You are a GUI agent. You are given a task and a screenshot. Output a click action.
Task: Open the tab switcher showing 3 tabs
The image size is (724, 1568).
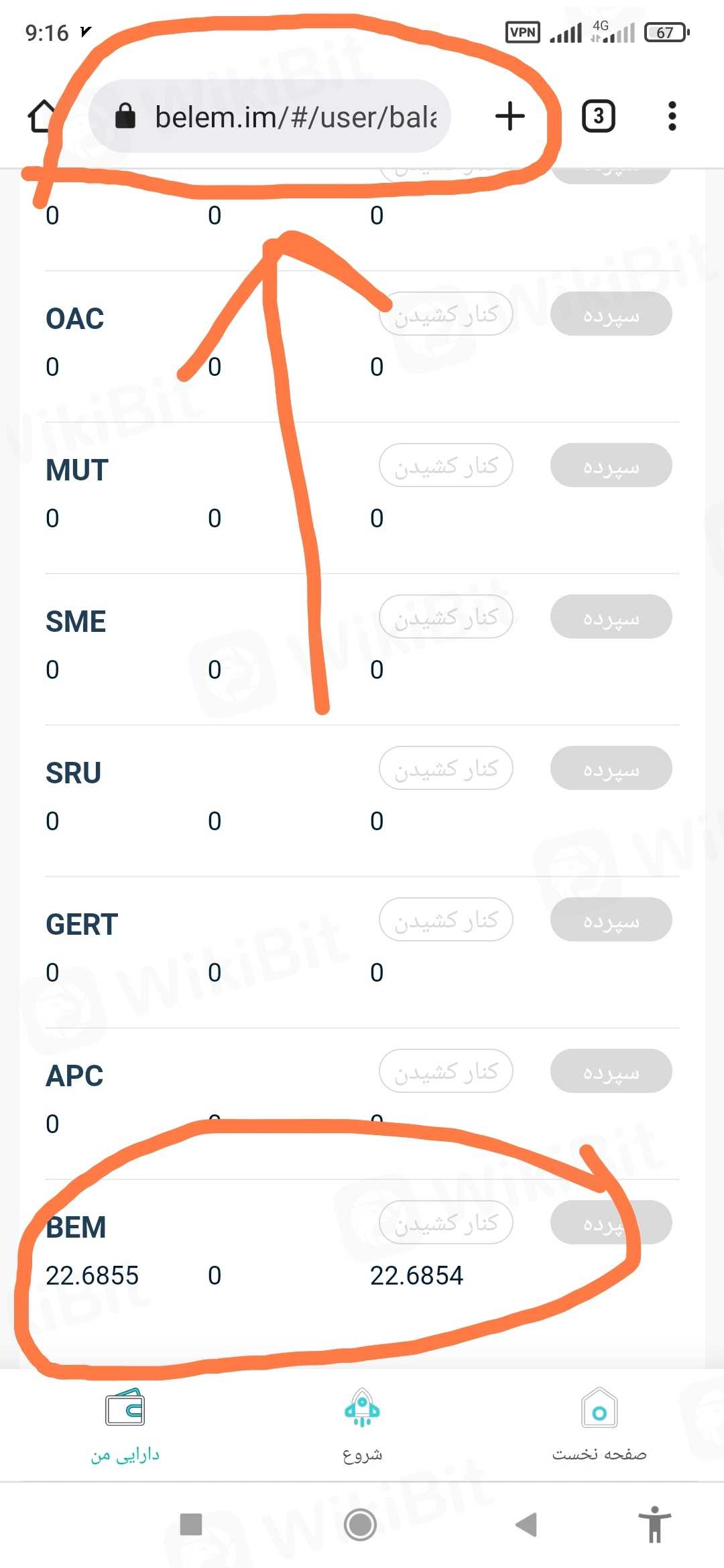(x=598, y=117)
